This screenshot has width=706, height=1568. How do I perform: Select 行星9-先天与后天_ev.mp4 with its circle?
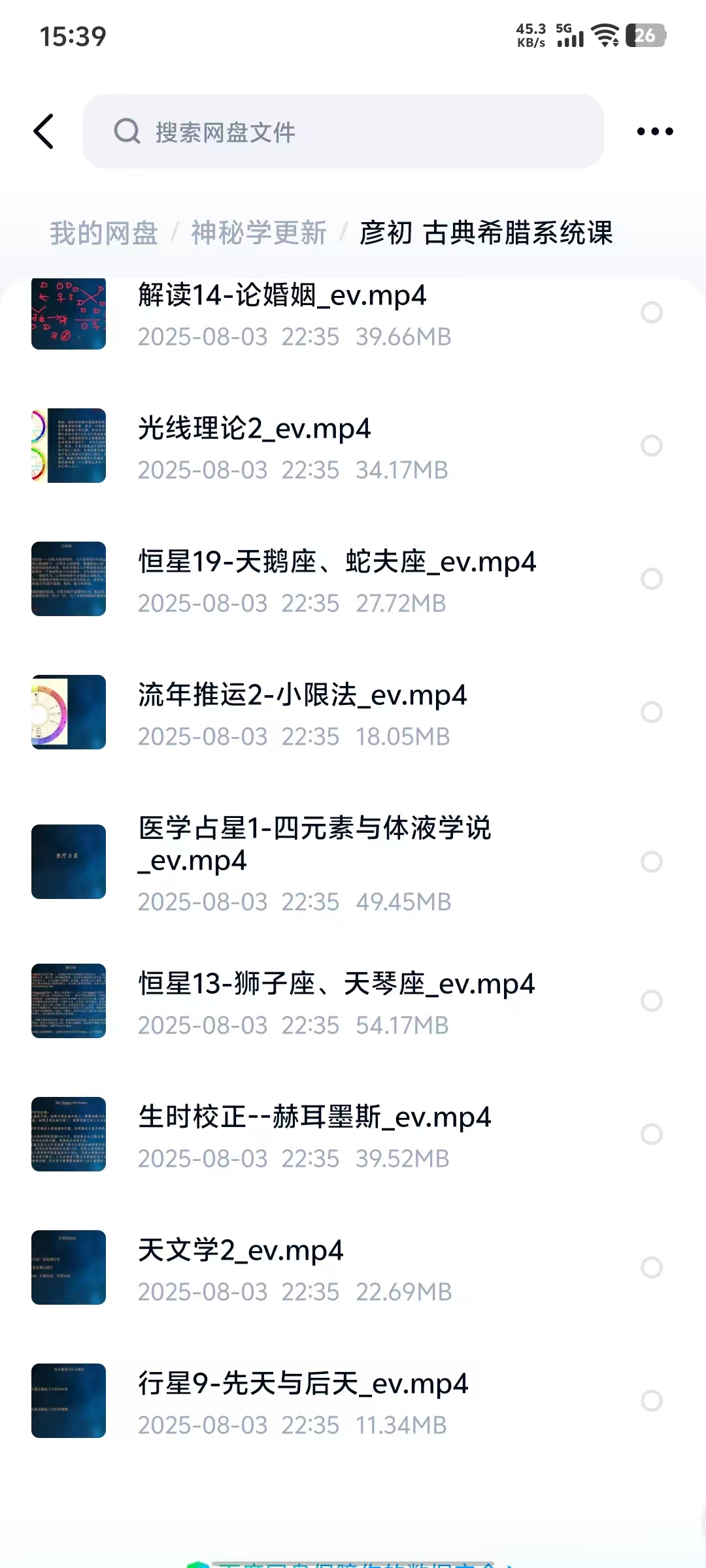[652, 1401]
